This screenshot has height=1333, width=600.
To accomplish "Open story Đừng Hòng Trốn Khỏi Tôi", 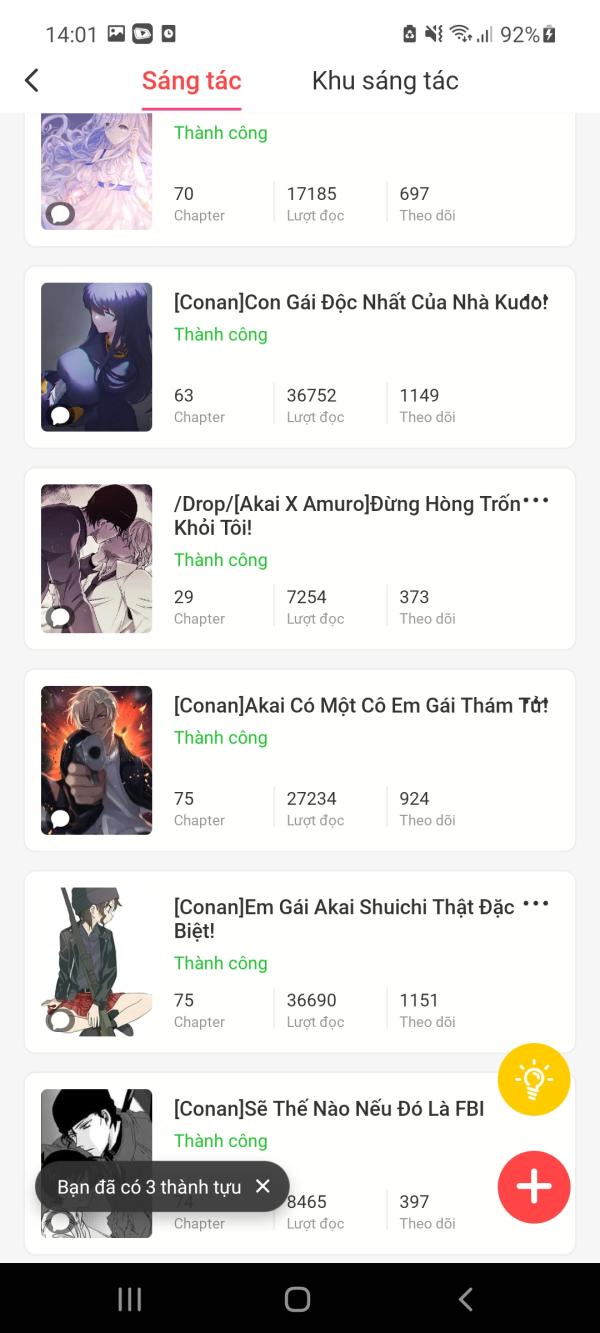I will tap(346, 515).
